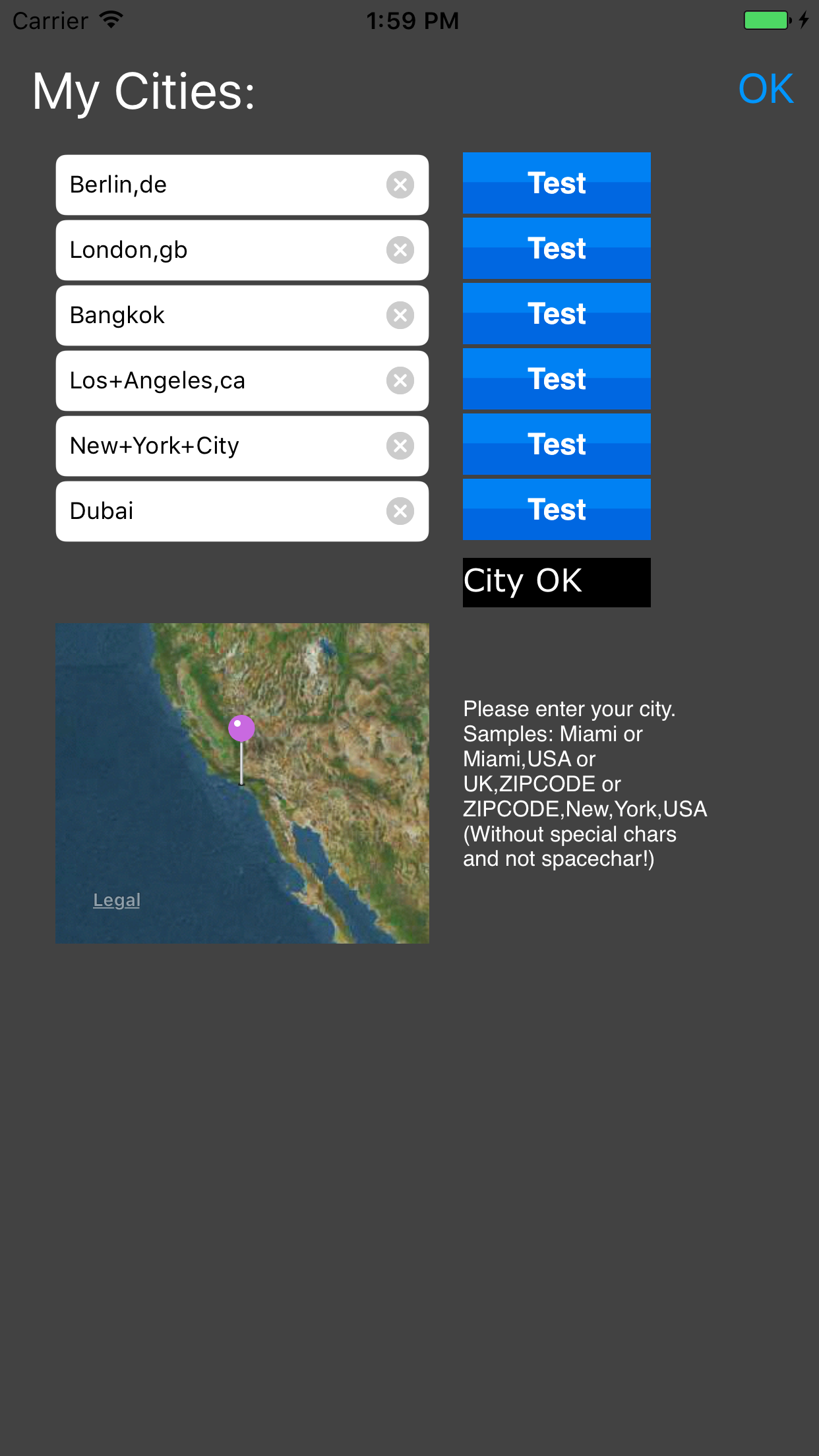The image size is (819, 1456).
Task: Test the London,gb city
Action: click(x=556, y=249)
